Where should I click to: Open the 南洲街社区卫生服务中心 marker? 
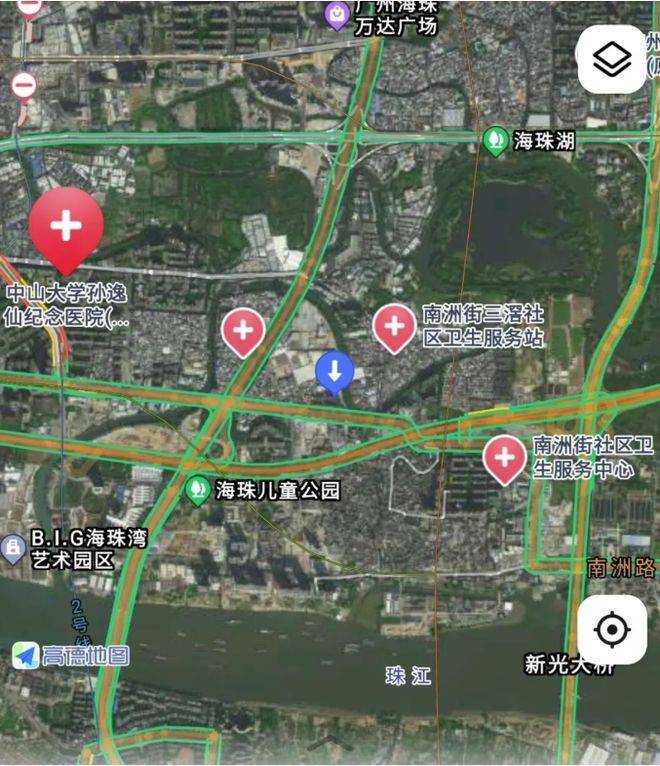coord(504,459)
